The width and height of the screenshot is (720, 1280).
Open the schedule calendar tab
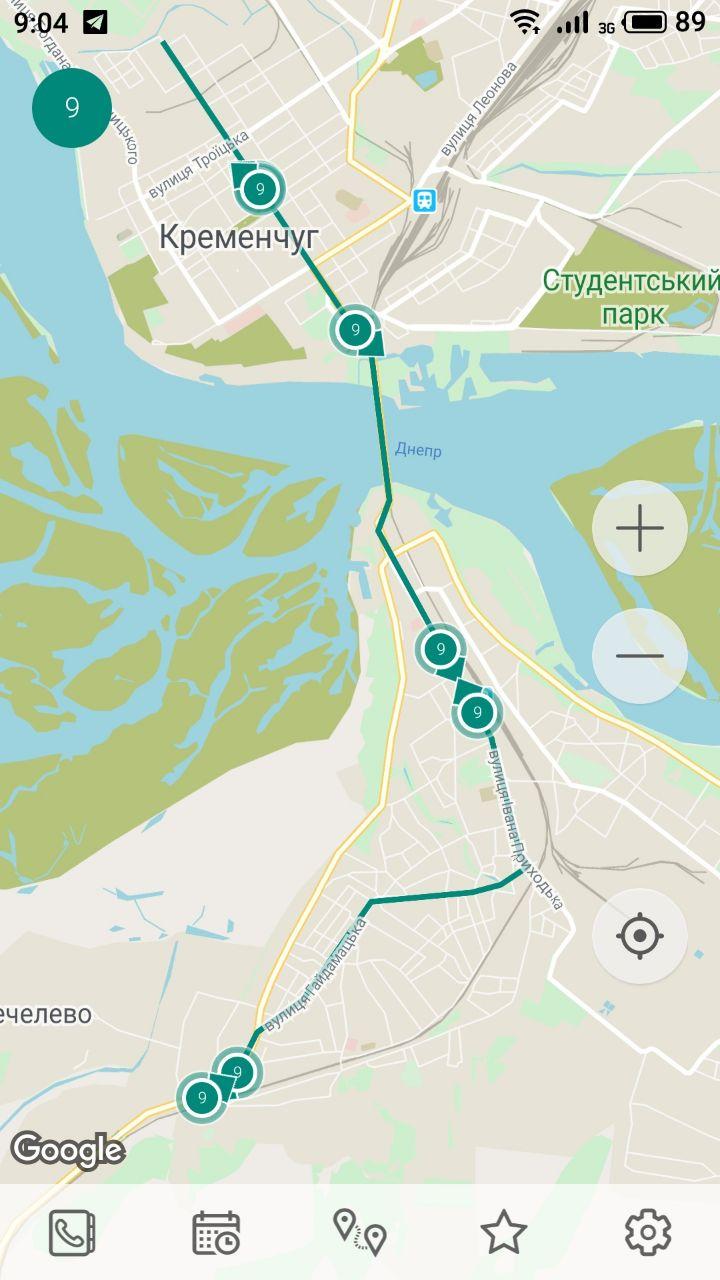pos(216,1232)
